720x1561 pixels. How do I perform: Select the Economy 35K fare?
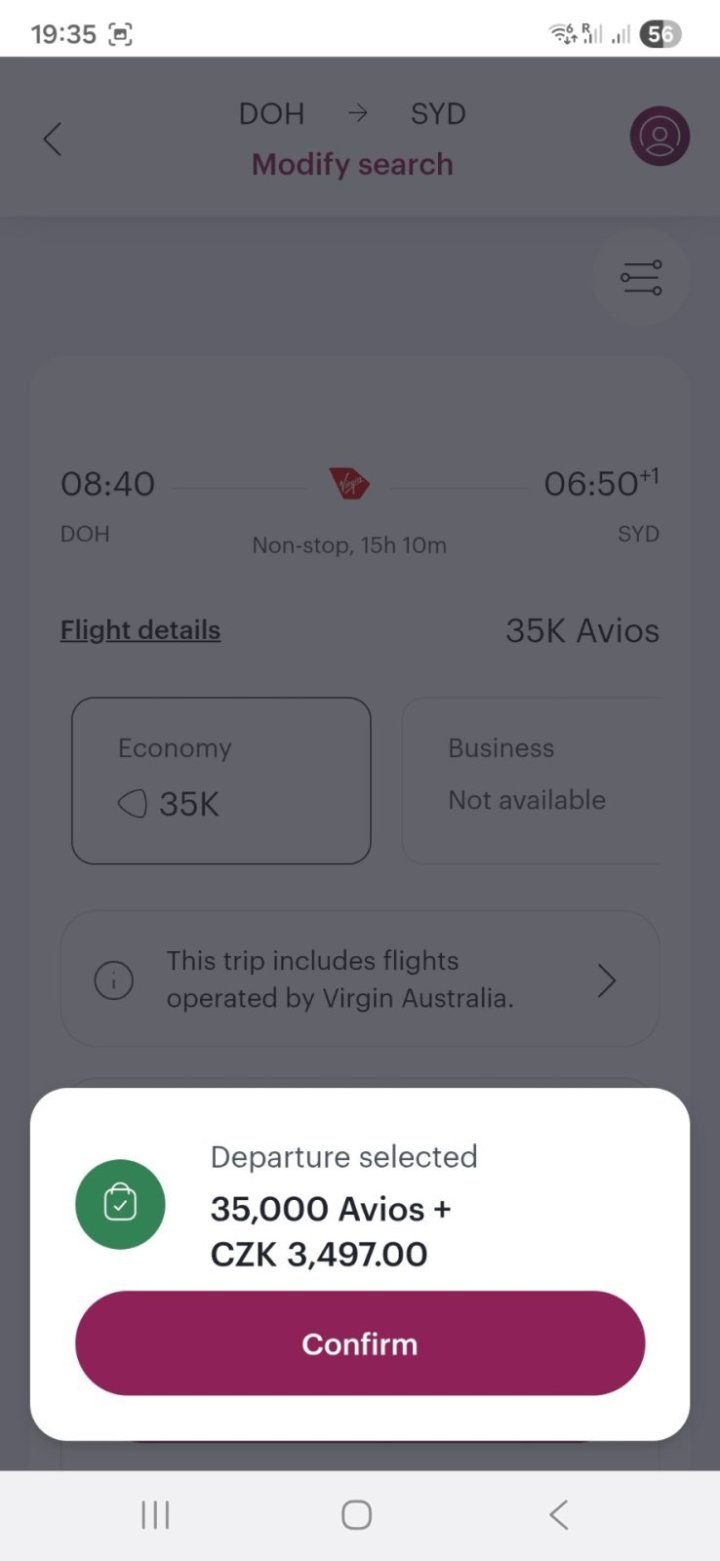click(221, 780)
